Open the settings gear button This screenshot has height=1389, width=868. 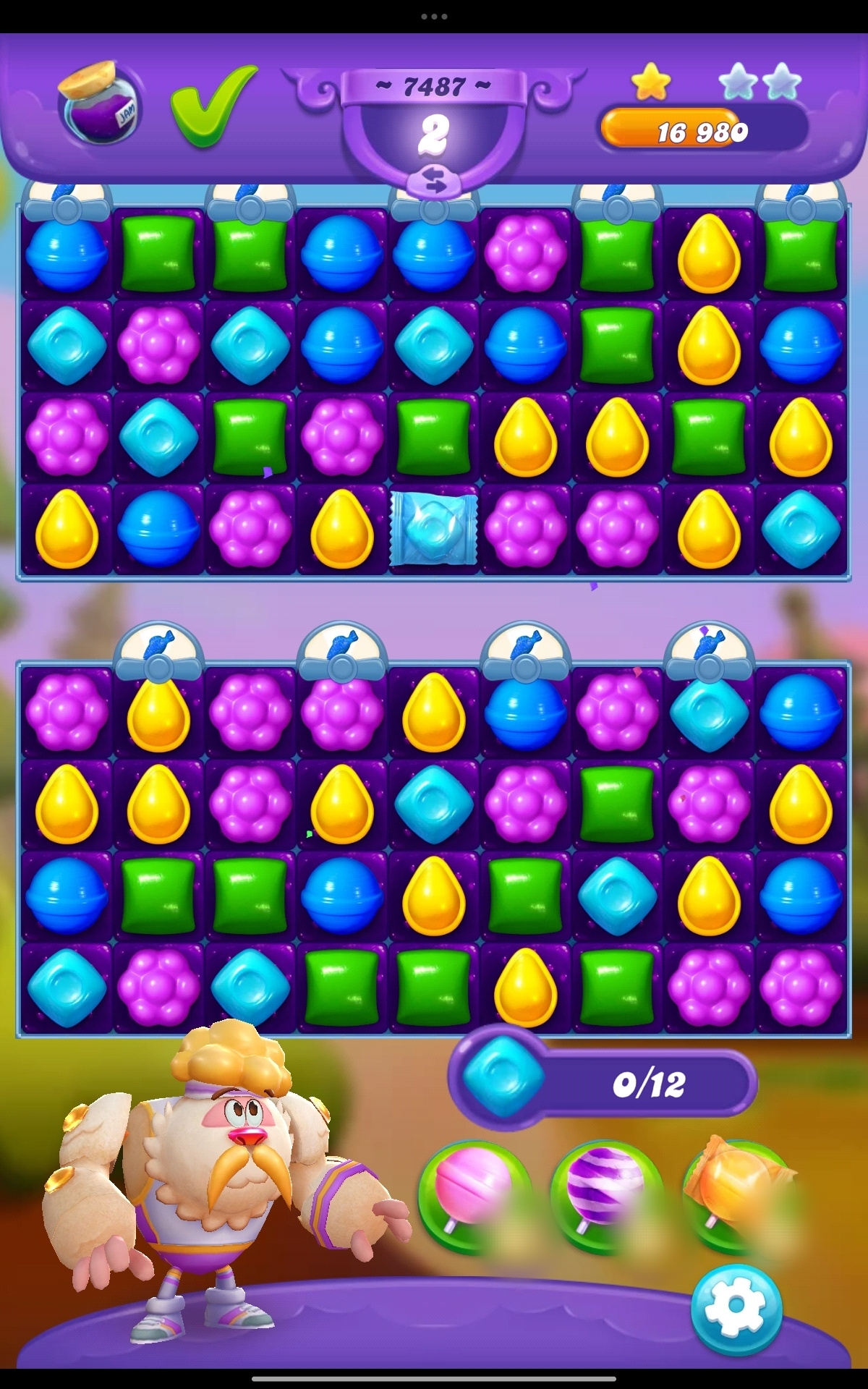(736, 1306)
